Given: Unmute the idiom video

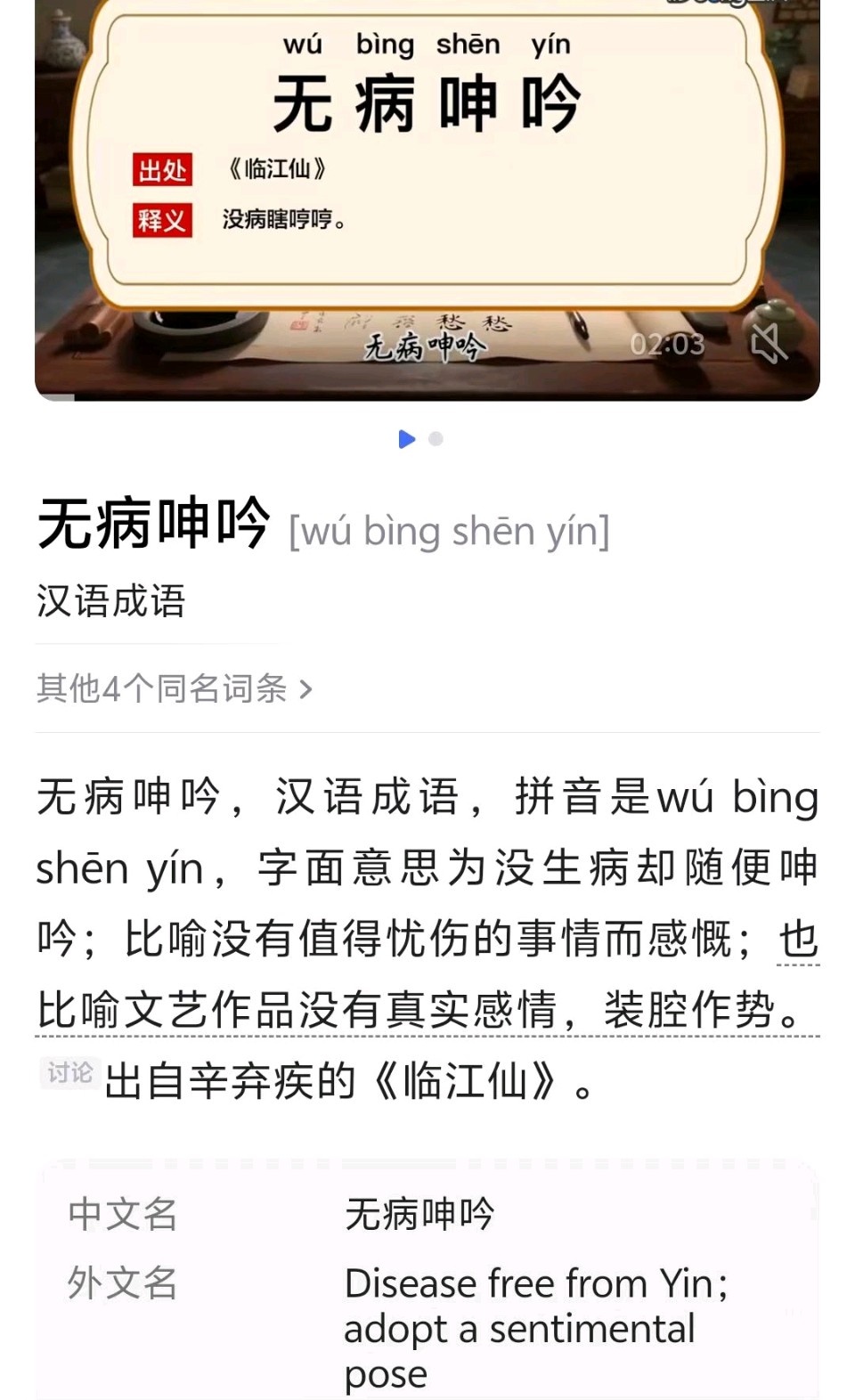Looking at the screenshot, I should pyautogui.click(x=769, y=343).
